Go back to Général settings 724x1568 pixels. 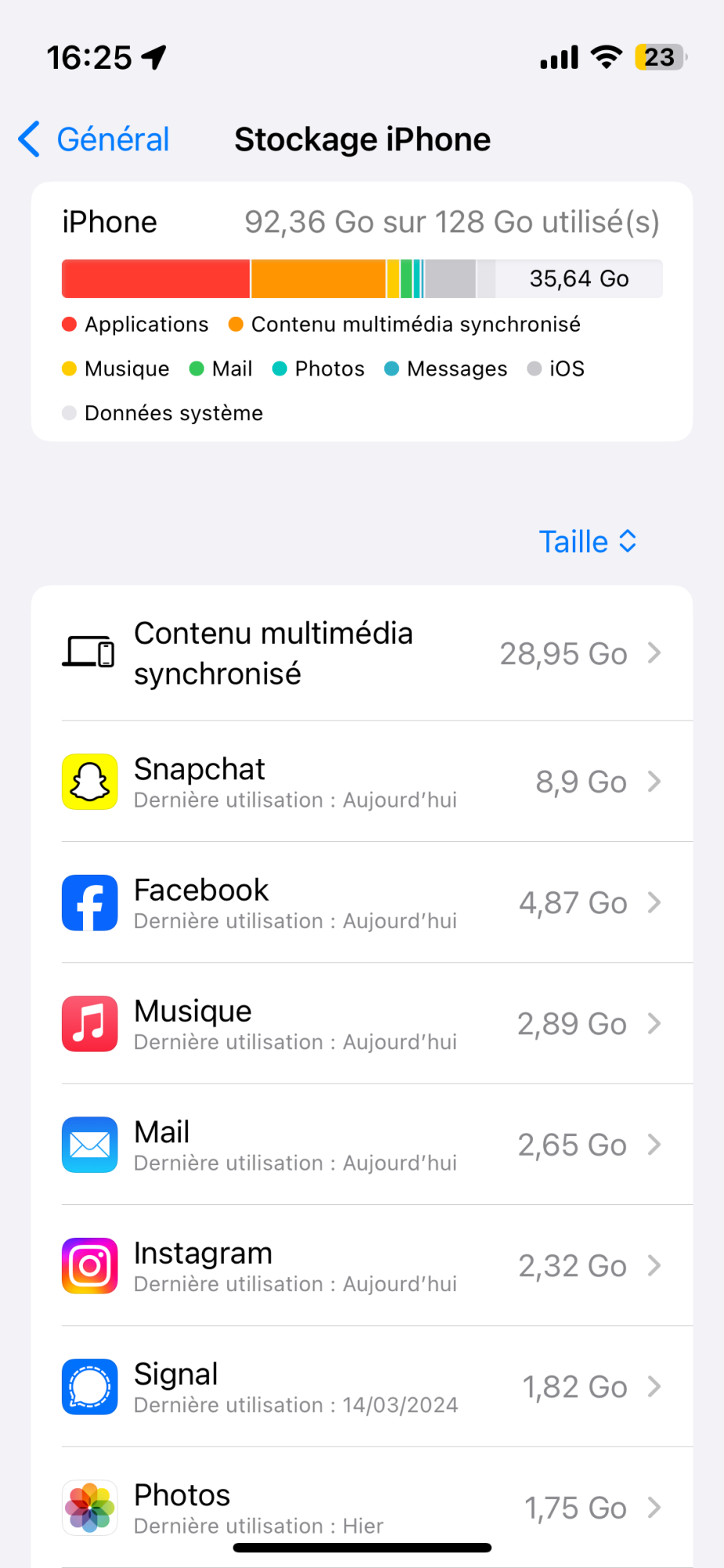(94, 140)
